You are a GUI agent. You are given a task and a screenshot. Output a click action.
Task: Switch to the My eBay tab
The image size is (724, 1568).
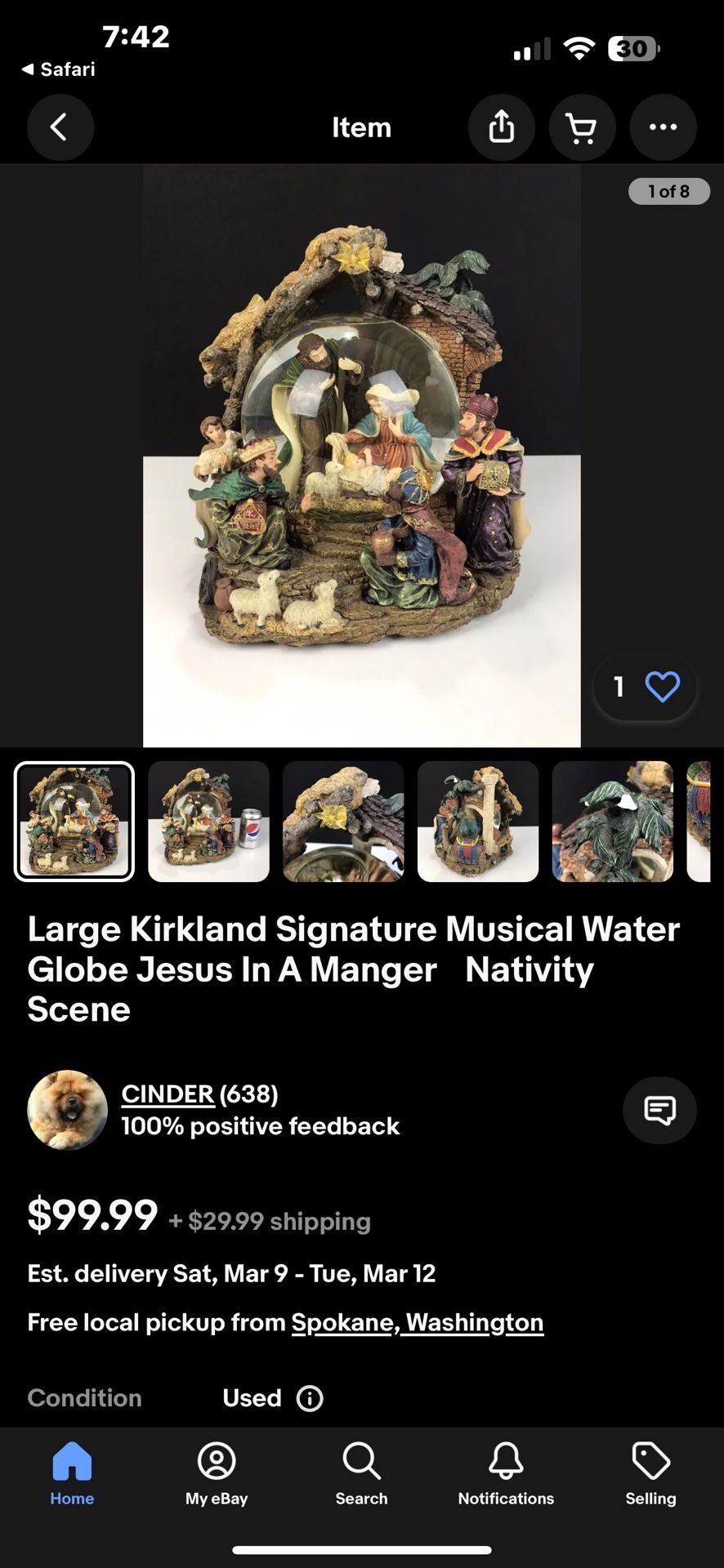[217, 1473]
